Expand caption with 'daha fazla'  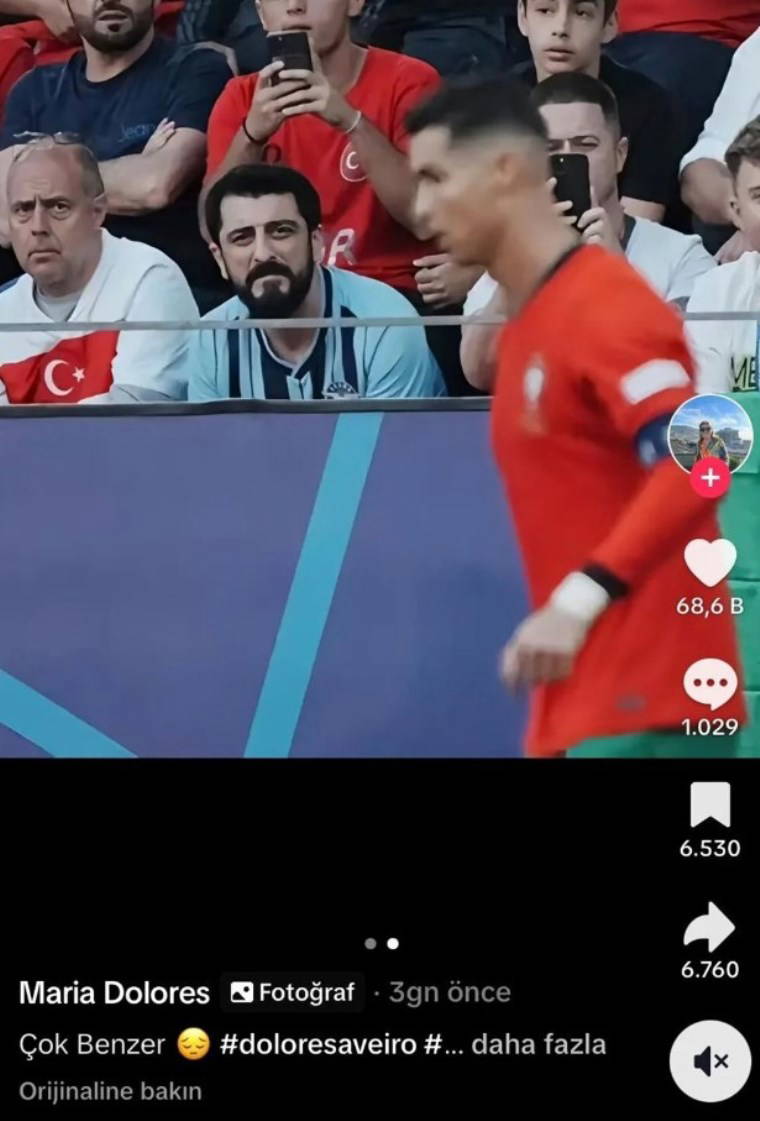pyautogui.click(x=538, y=1045)
